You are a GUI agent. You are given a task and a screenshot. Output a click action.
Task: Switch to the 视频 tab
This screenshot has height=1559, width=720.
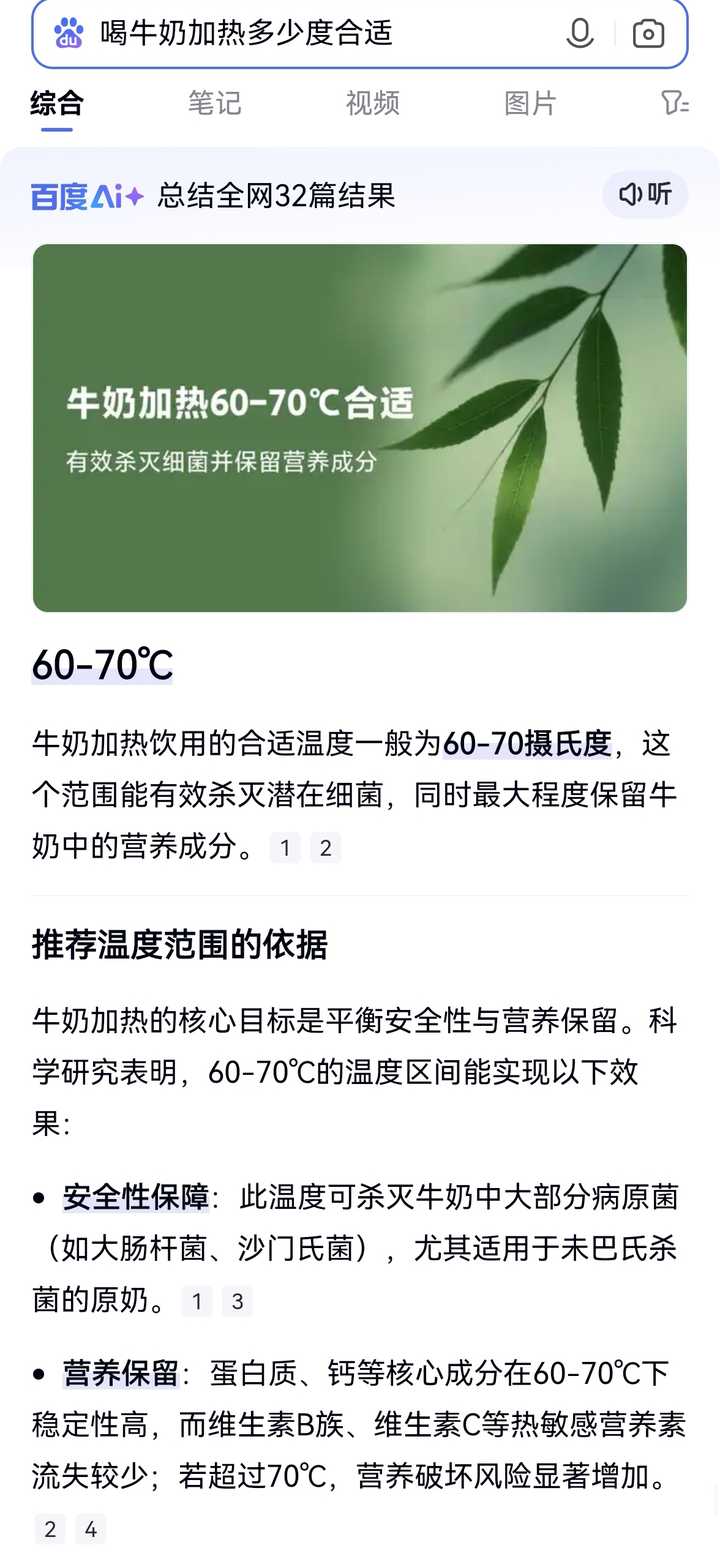coord(372,103)
